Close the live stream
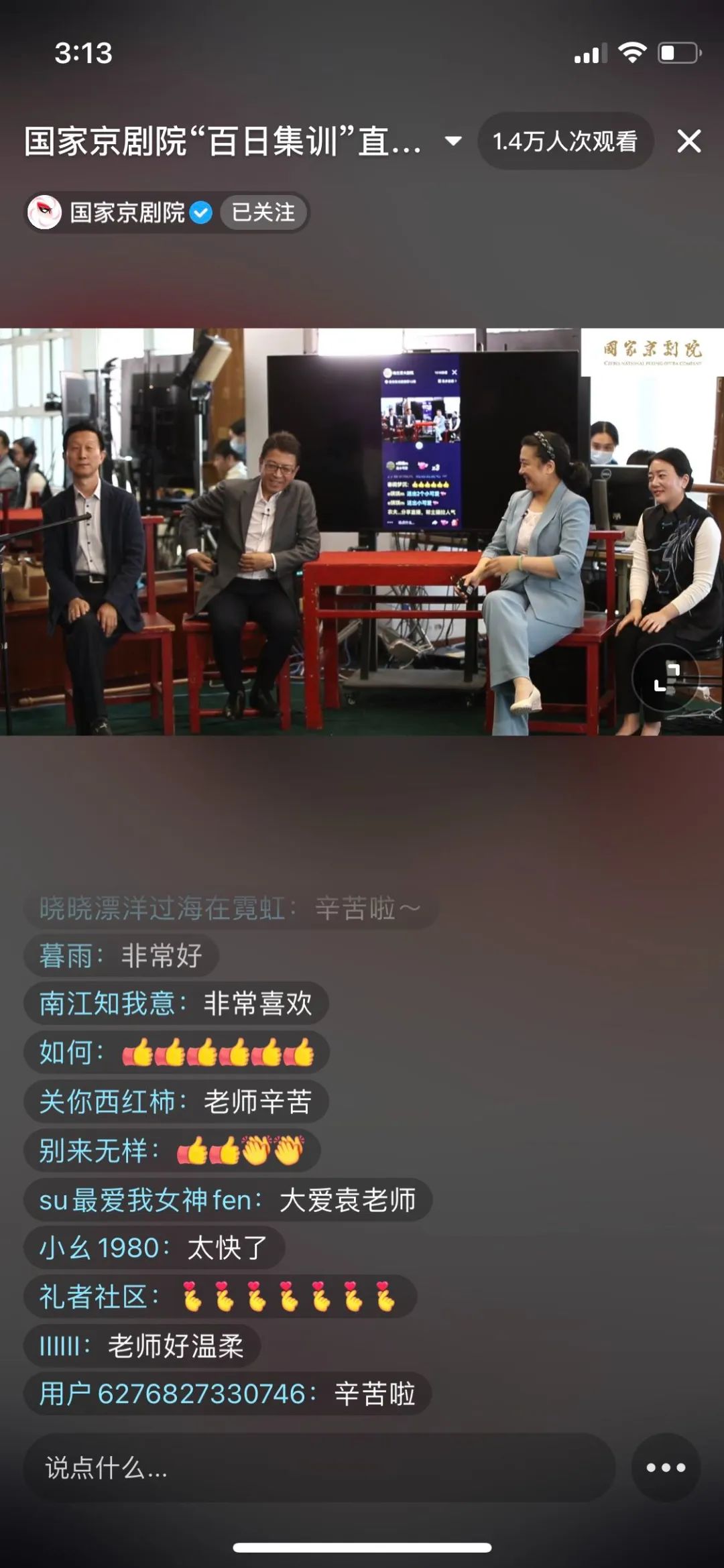This screenshot has width=724, height=1568. (688, 141)
